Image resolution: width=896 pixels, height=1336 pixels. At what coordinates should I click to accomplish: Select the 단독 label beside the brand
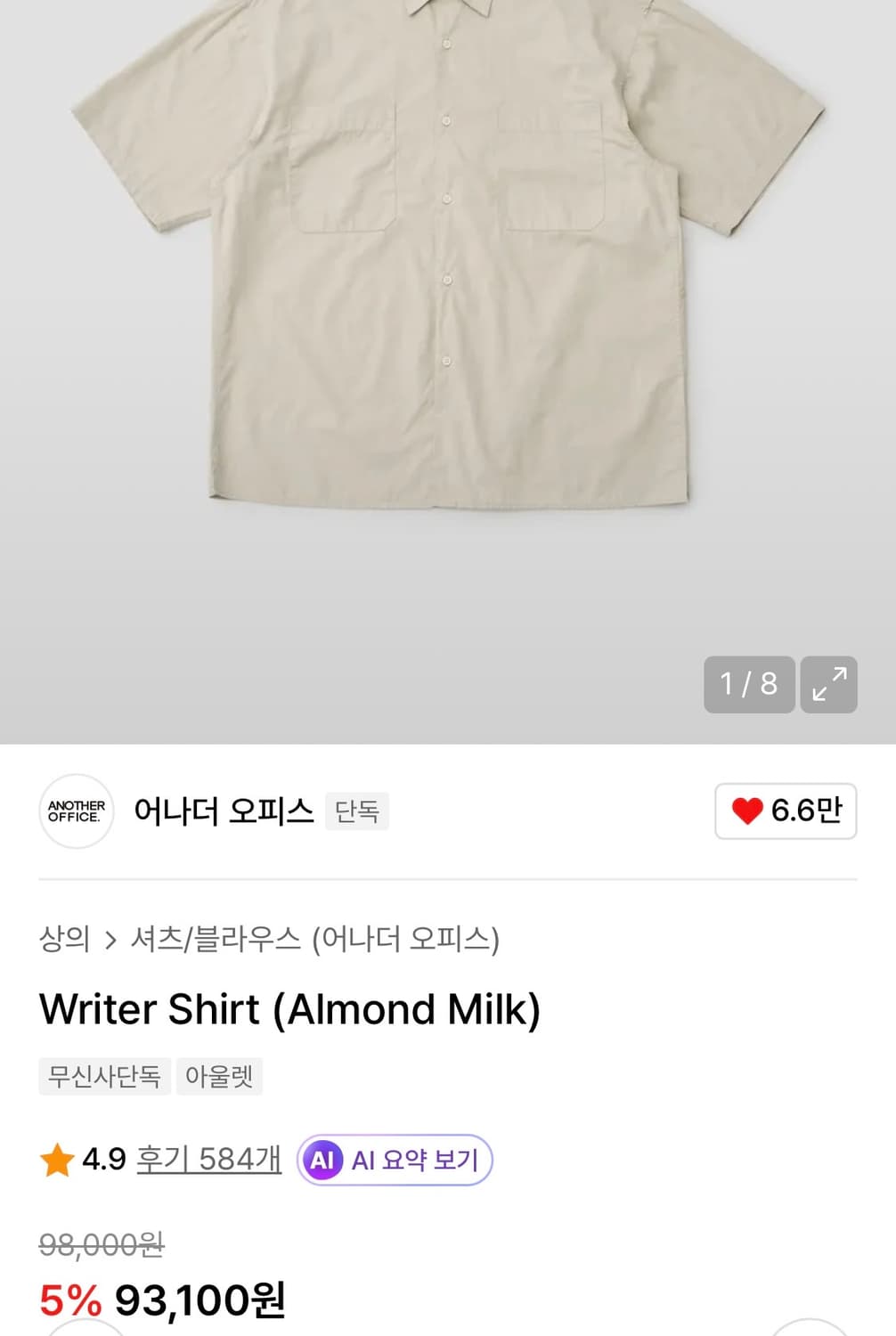point(357,811)
